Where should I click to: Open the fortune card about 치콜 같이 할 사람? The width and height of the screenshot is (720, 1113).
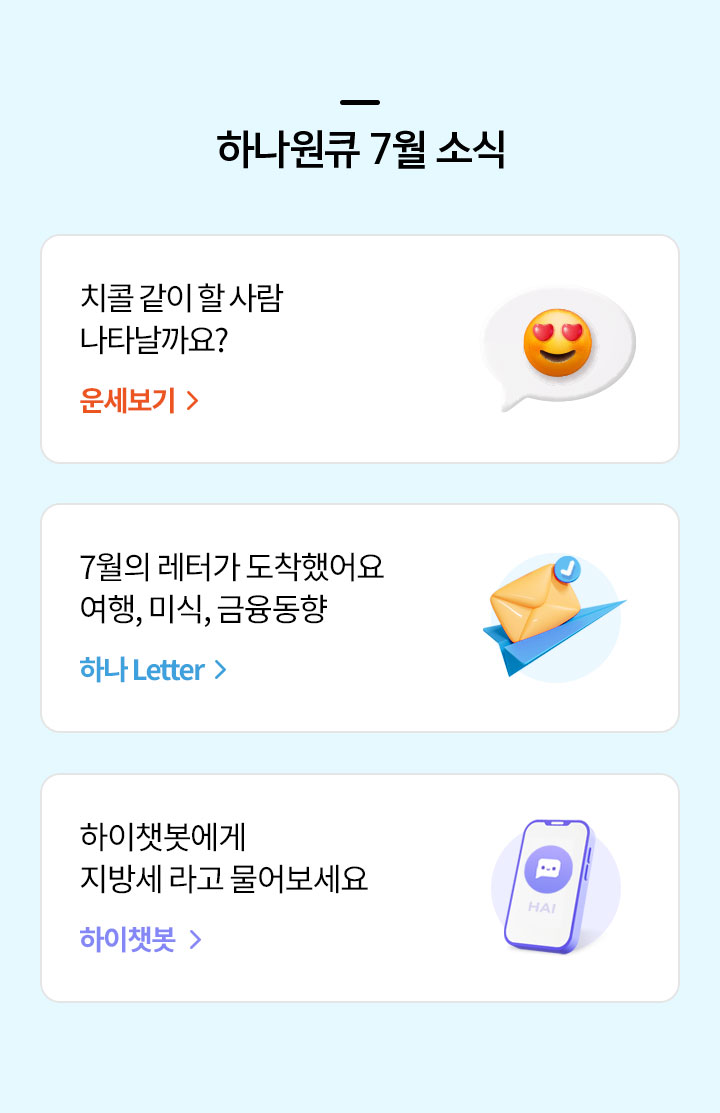pyautogui.click(x=360, y=347)
